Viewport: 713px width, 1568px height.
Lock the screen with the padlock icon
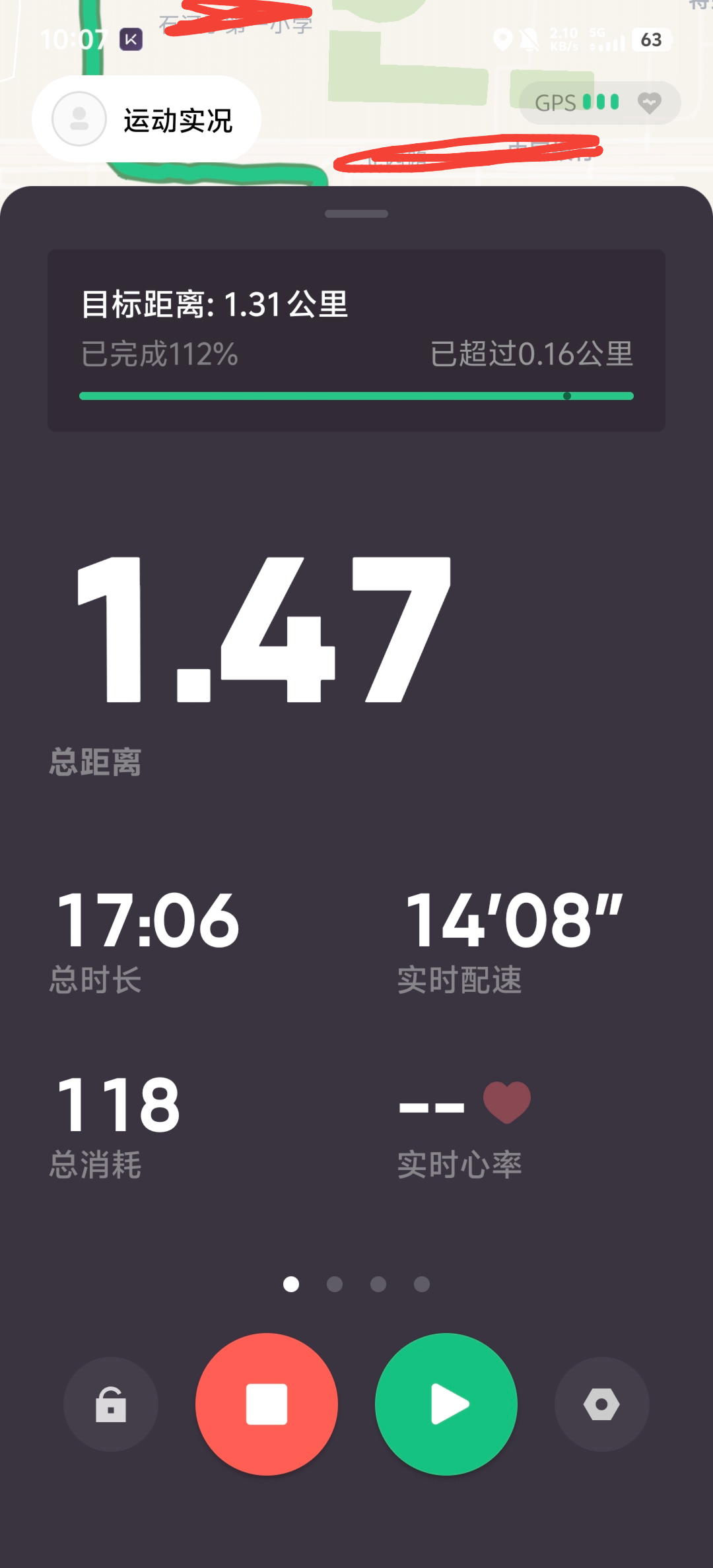[111, 1404]
